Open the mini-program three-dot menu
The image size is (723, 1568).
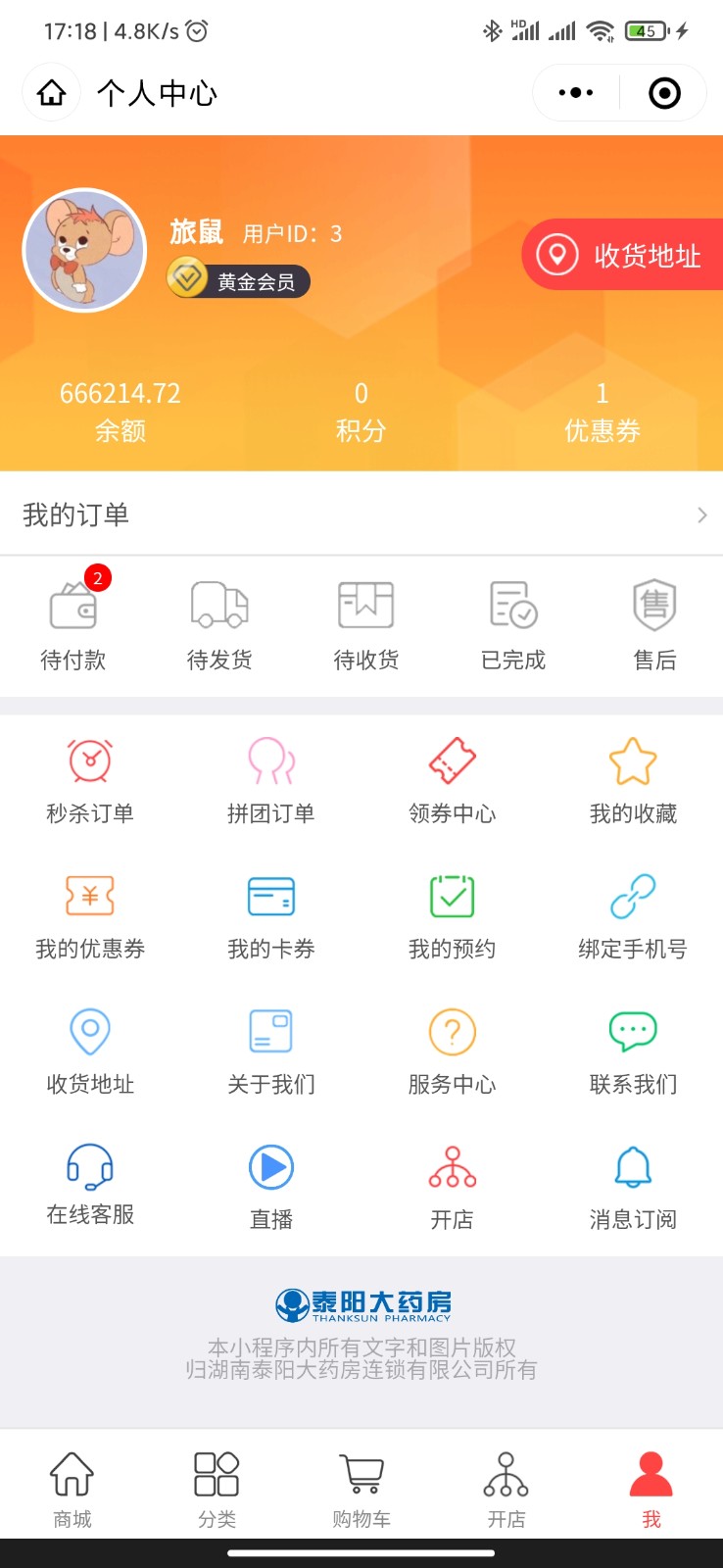[x=576, y=93]
